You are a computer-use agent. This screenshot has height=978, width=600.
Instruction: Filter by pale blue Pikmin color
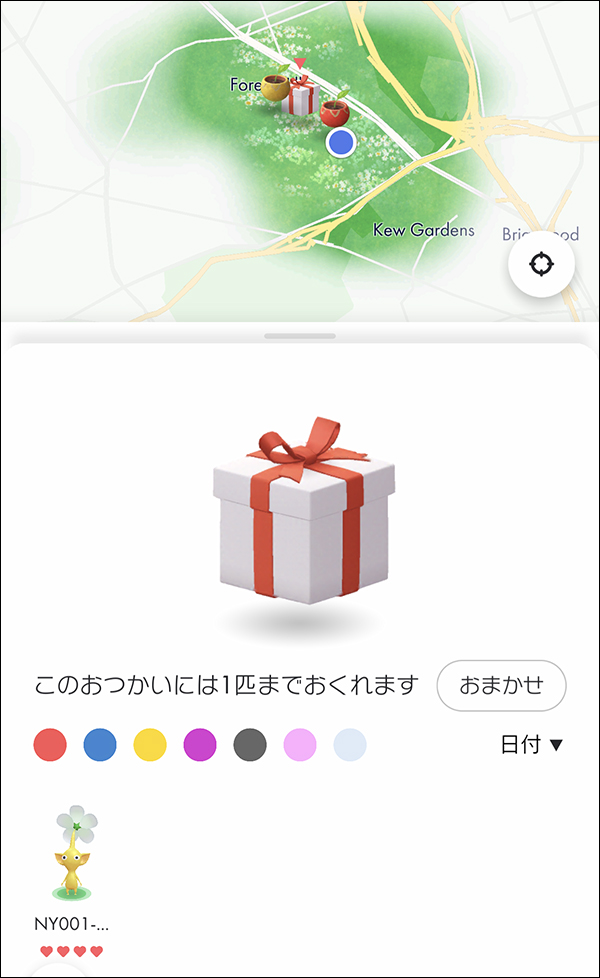click(350, 745)
